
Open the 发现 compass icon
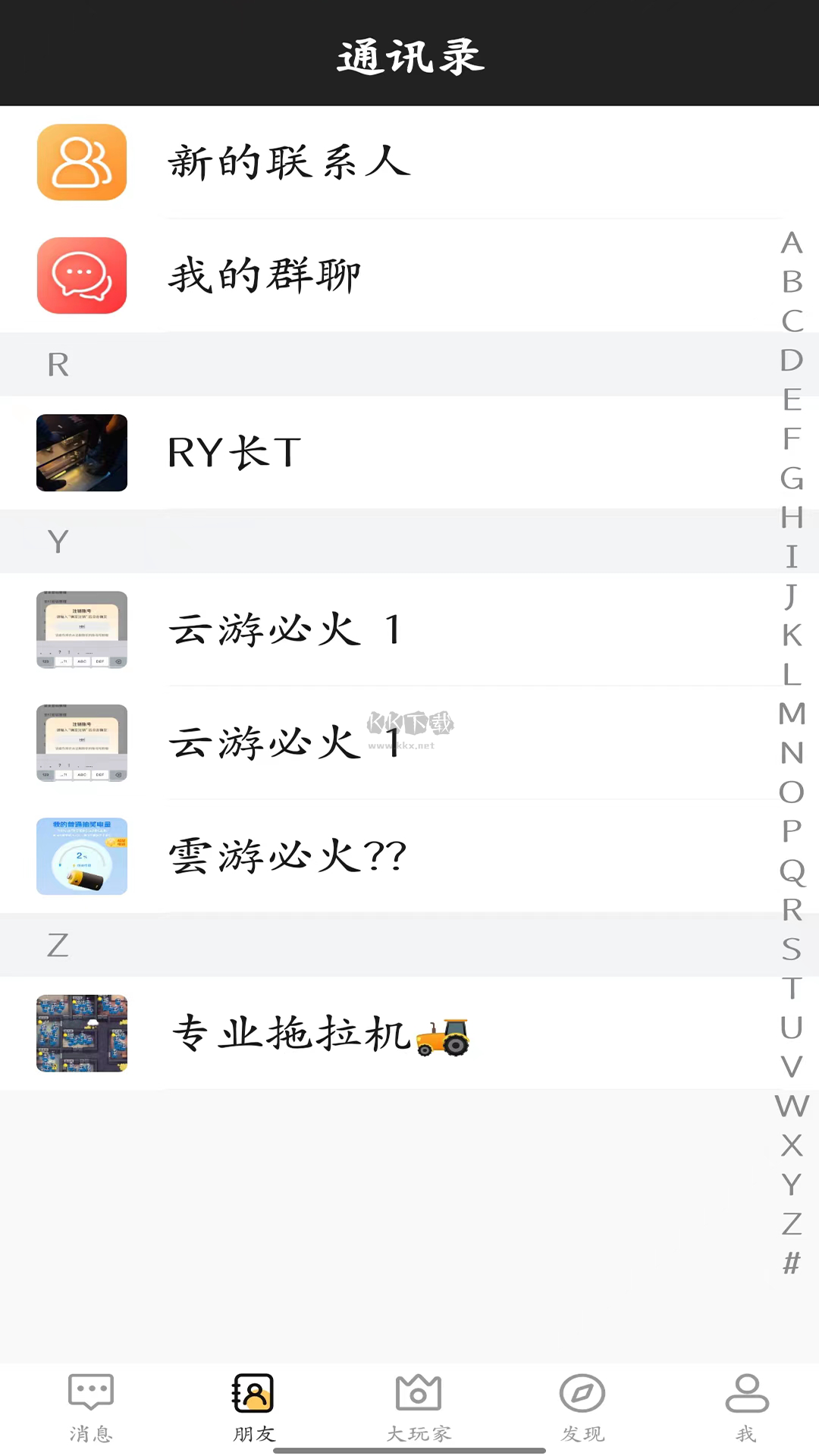[582, 1392]
